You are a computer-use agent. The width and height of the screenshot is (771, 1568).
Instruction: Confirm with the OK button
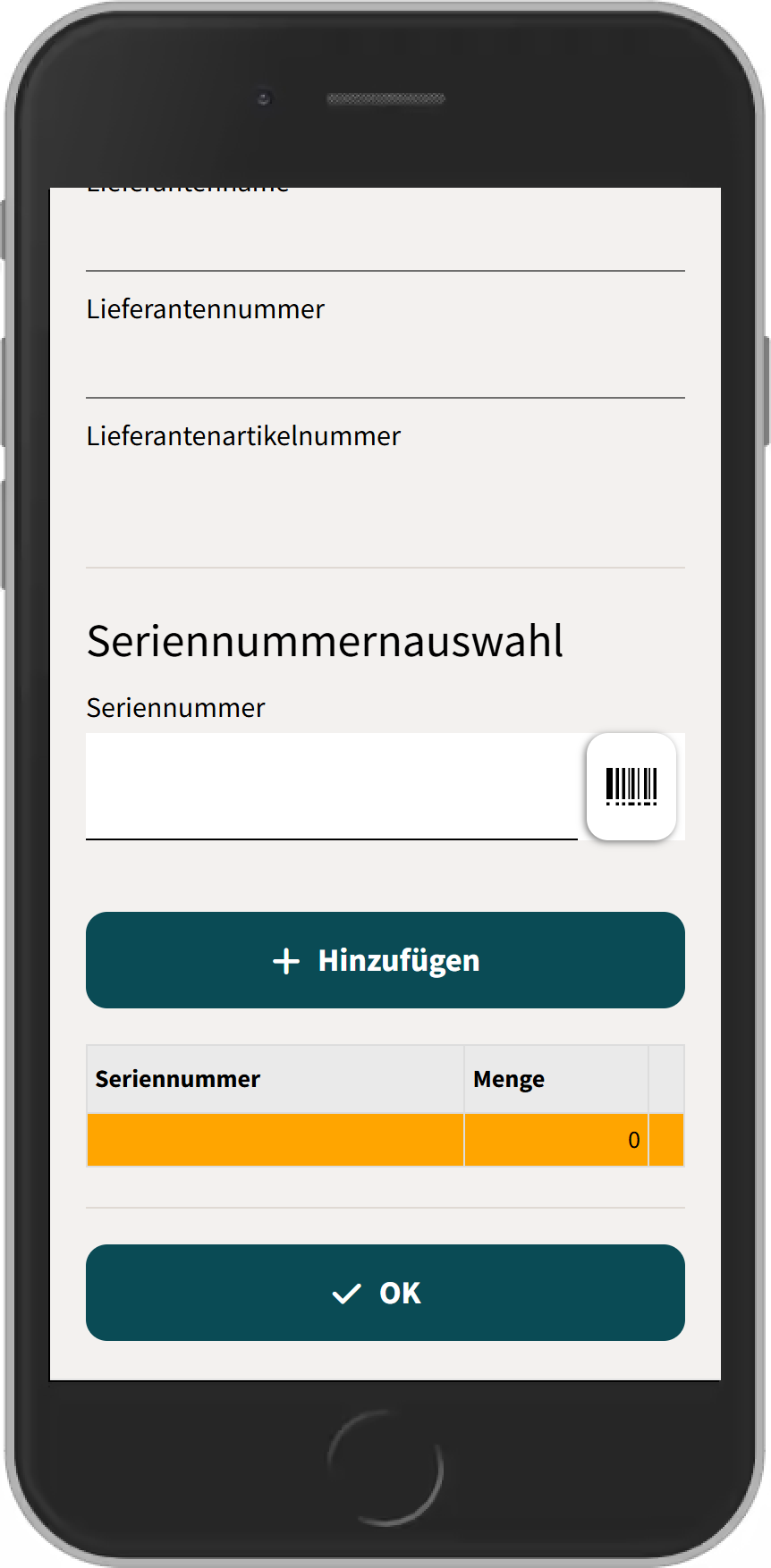(x=385, y=1293)
